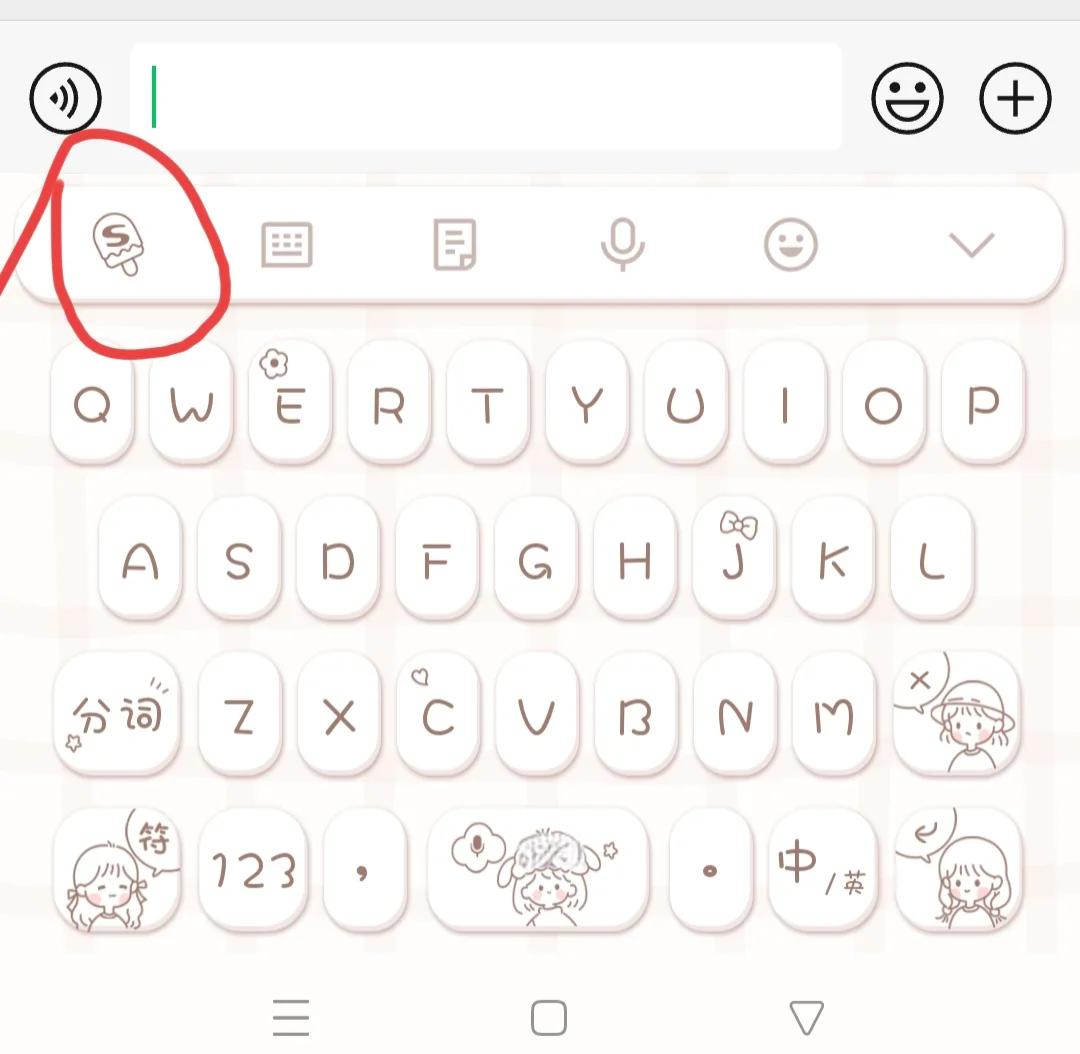1080x1054 pixels.
Task: Open keyboard layout switcher in toolbar
Action: (x=287, y=245)
